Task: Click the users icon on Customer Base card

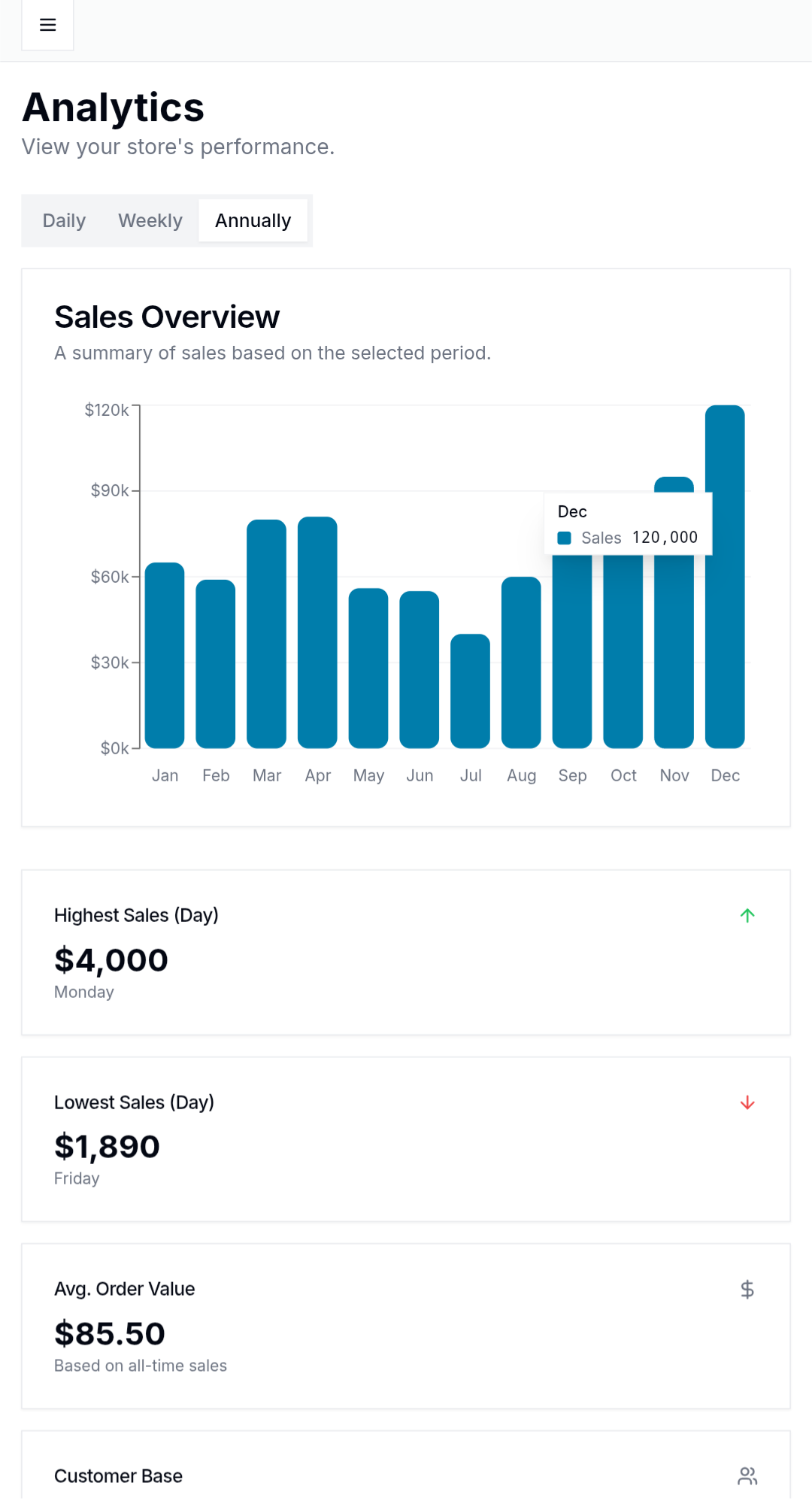Action: pyautogui.click(x=747, y=1475)
